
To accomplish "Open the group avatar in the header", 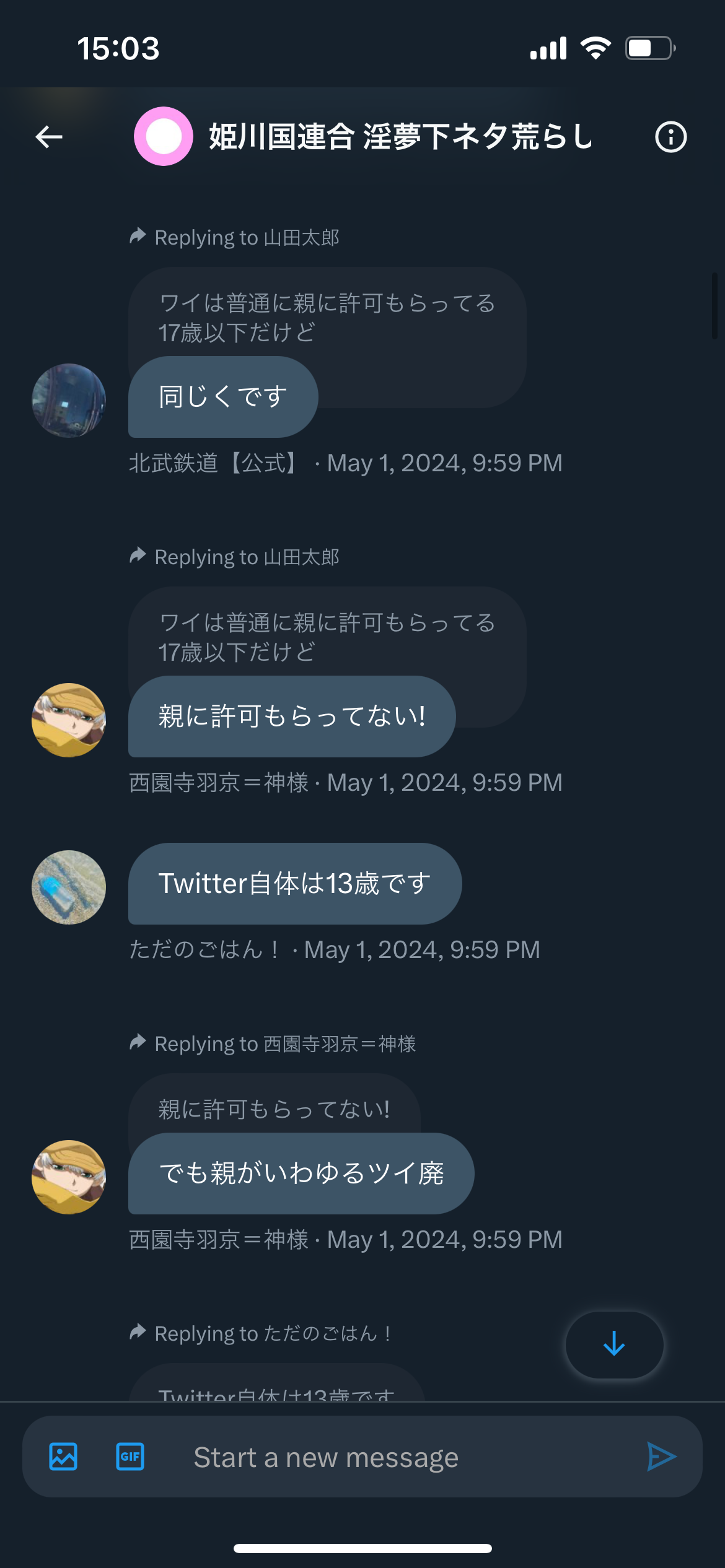I will 164,136.
